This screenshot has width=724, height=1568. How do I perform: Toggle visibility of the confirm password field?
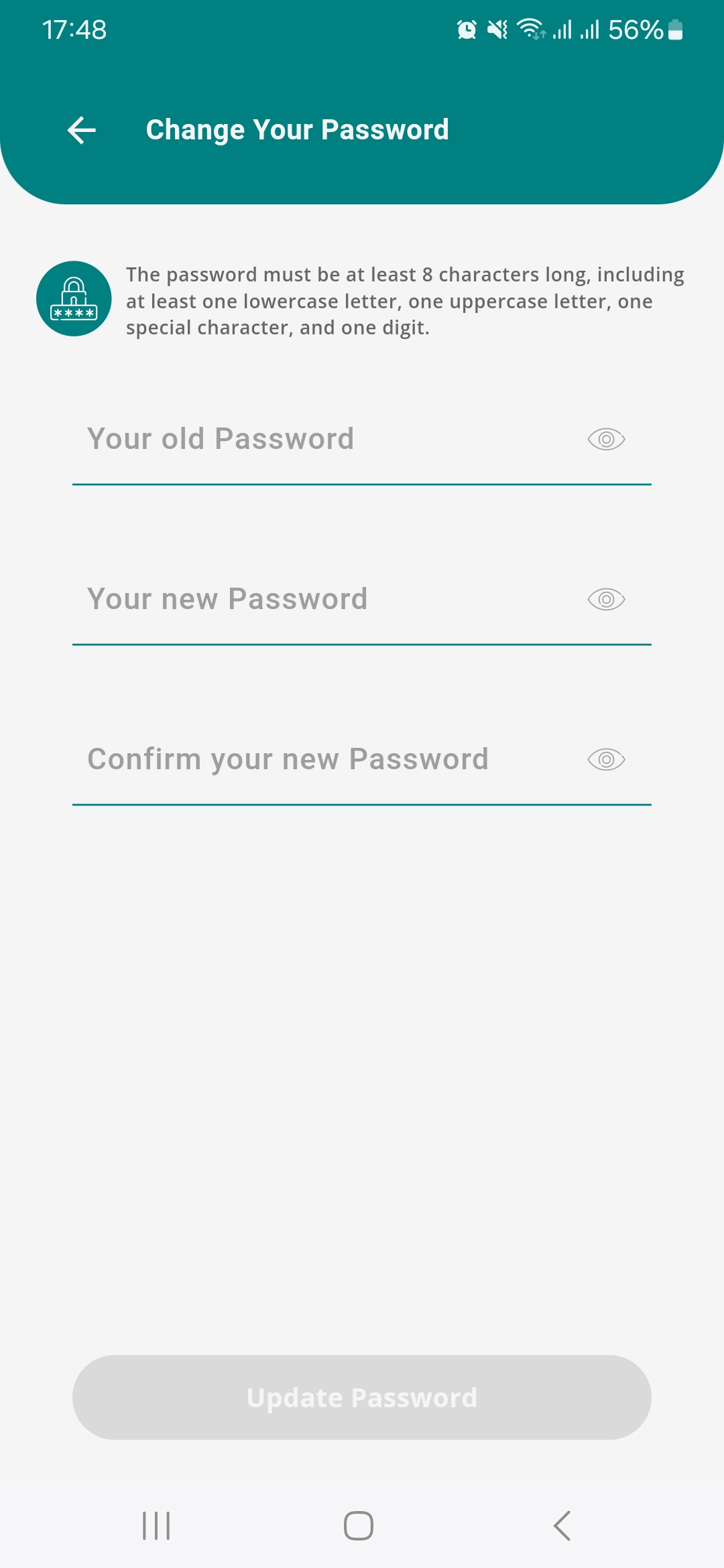click(x=606, y=759)
